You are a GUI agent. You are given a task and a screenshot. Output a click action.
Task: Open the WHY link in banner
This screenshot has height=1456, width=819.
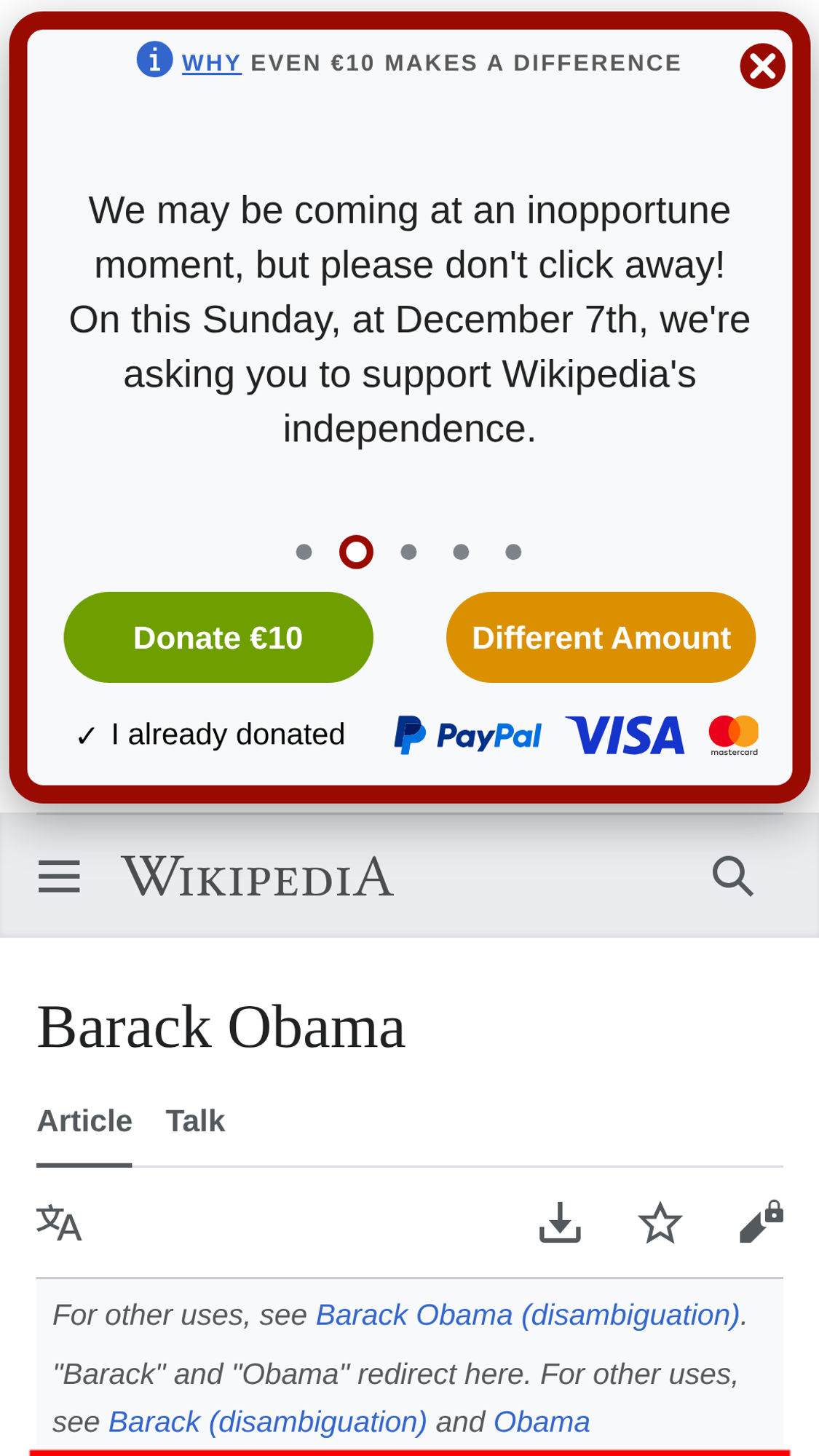pyautogui.click(x=211, y=63)
